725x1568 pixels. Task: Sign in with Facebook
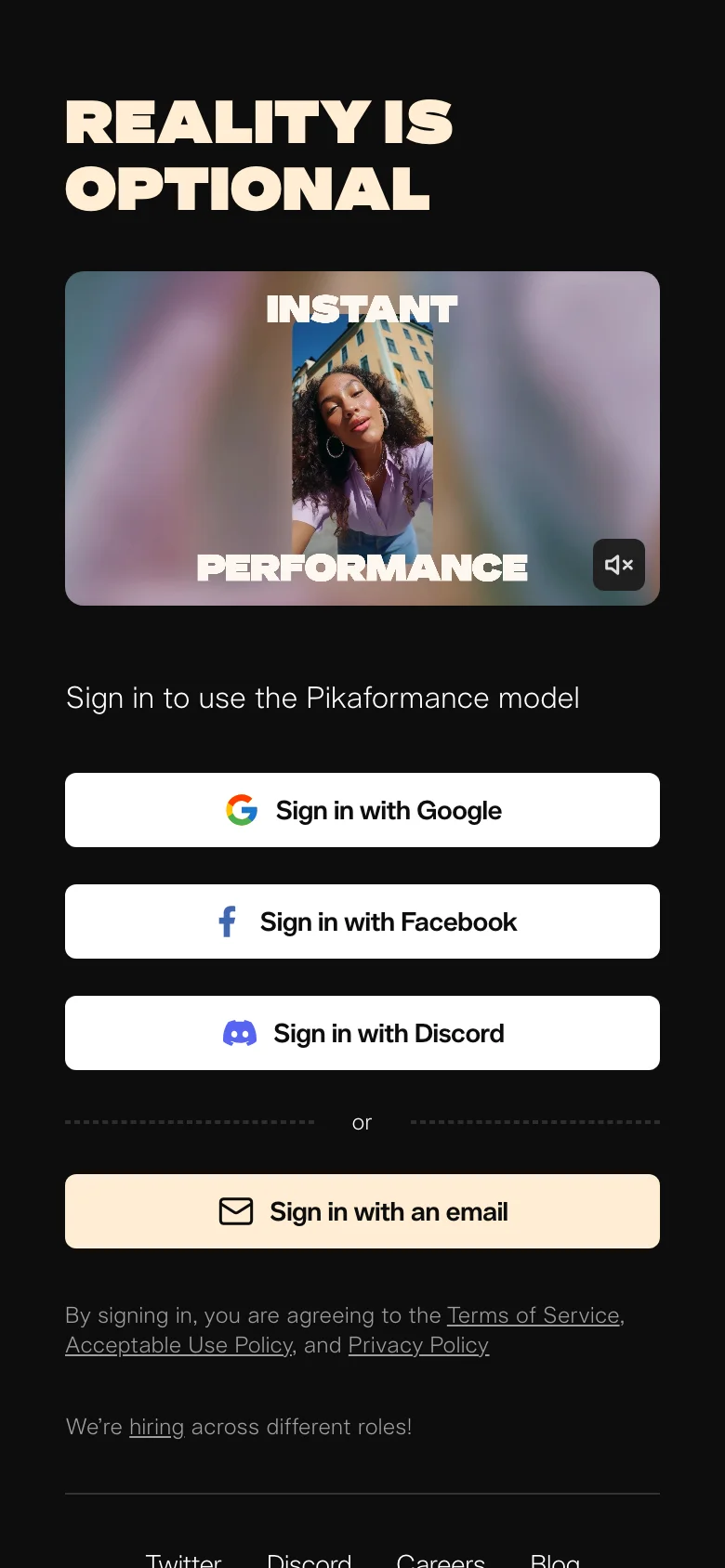click(x=362, y=921)
